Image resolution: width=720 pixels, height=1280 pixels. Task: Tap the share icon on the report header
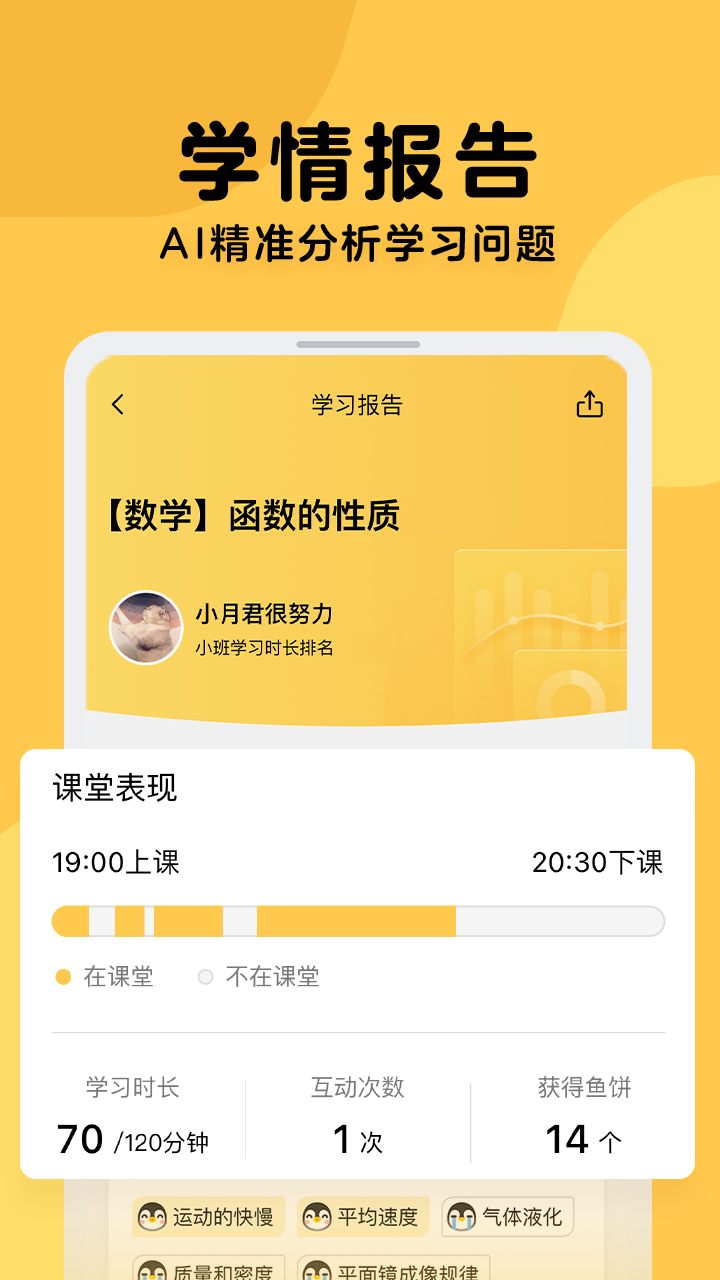tap(591, 404)
